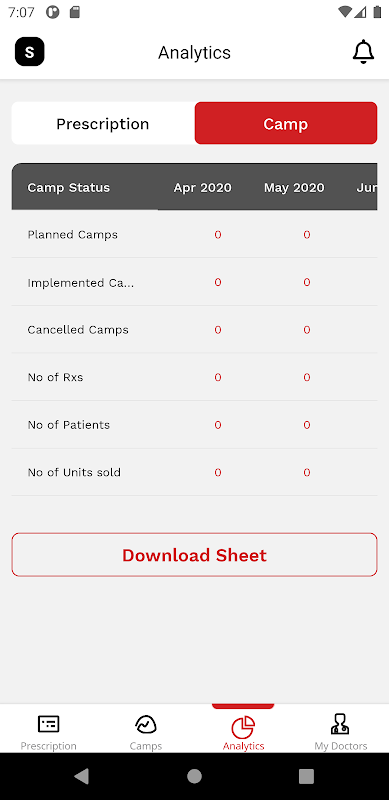The image size is (389, 800).
Task: Tap the Download Sheet button
Action: [x=194, y=555]
